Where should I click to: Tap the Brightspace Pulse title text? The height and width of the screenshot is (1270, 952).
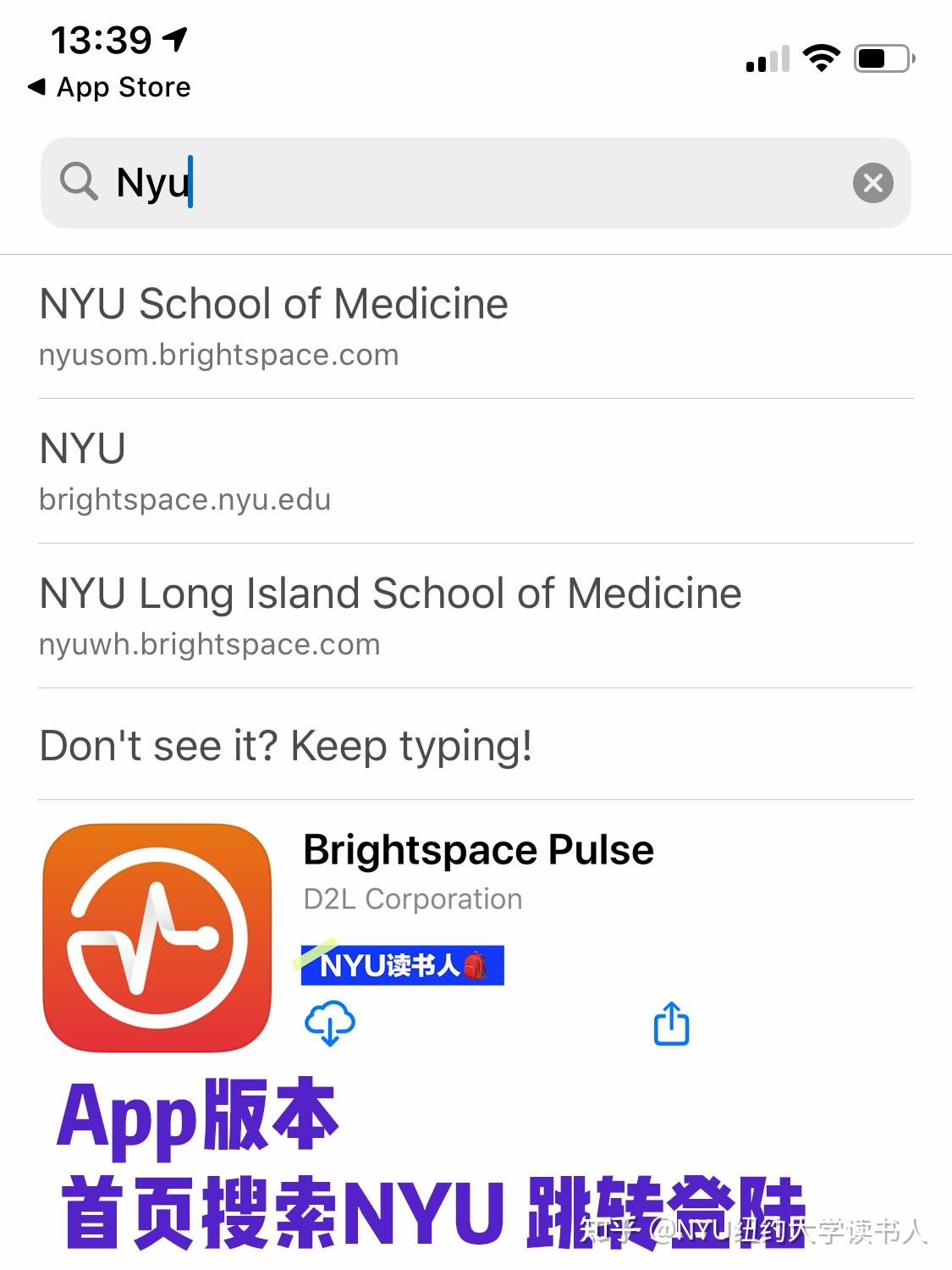coord(478,849)
